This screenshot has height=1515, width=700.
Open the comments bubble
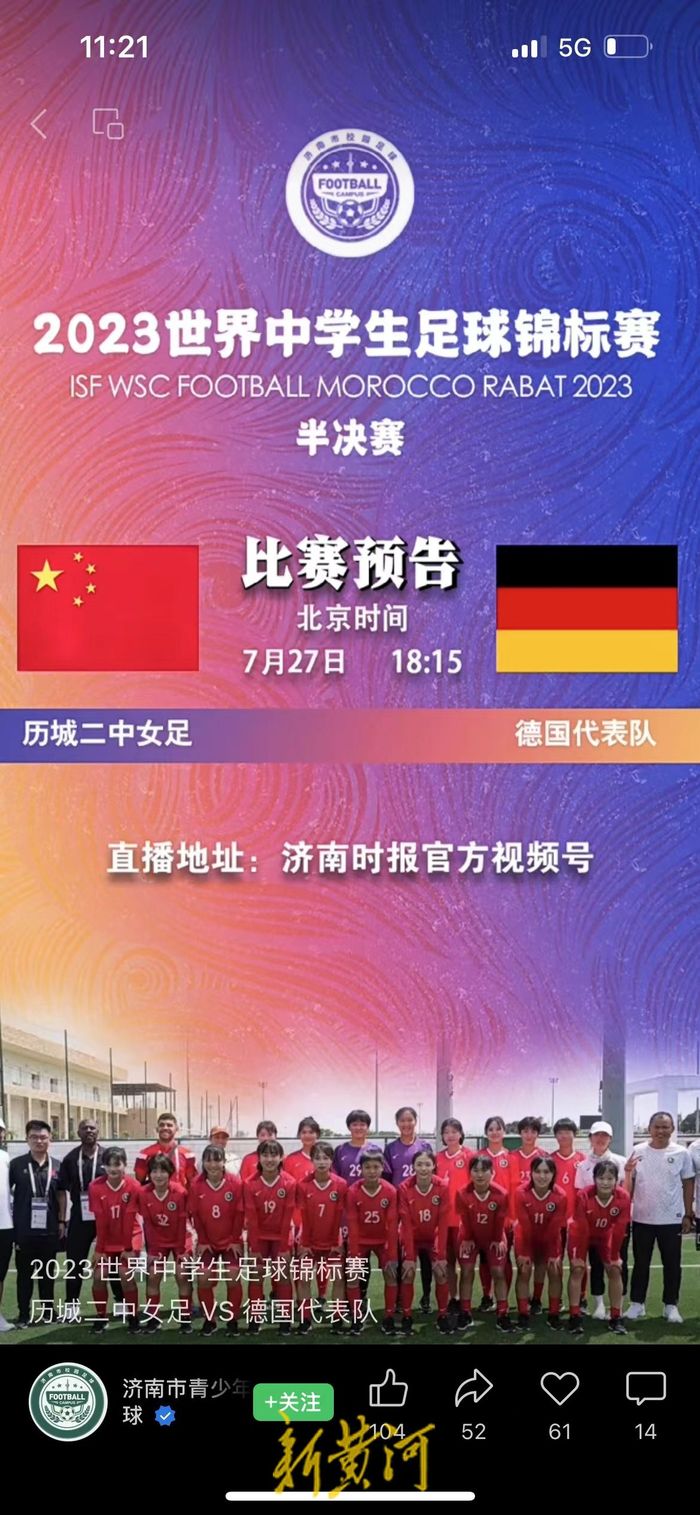pos(646,1389)
